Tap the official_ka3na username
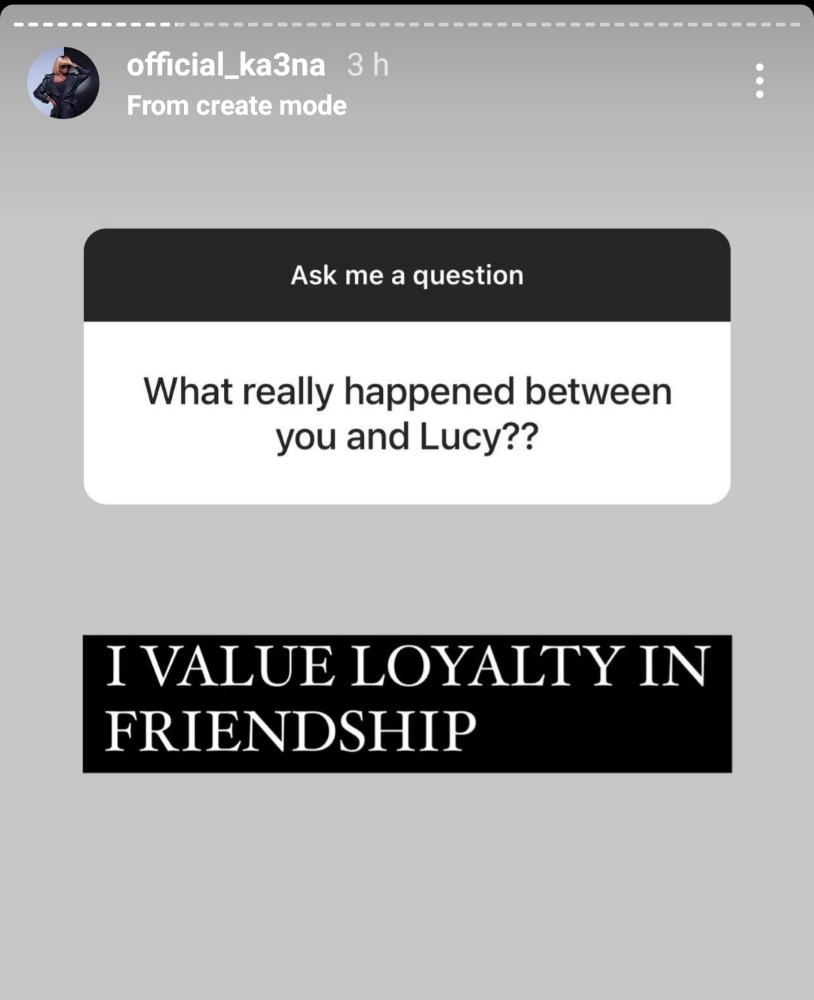The height and width of the screenshot is (1000, 814). pyautogui.click(x=226, y=66)
